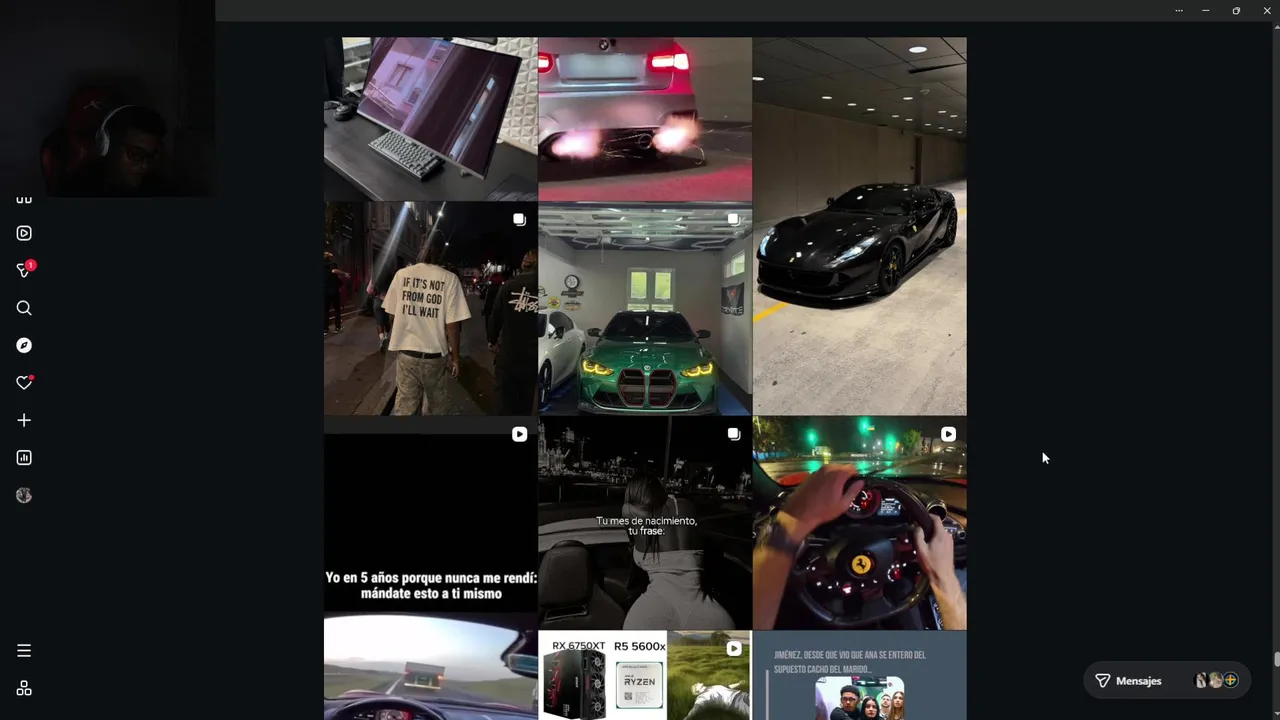Open the notifications heart icon

pyautogui.click(x=24, y=383)
